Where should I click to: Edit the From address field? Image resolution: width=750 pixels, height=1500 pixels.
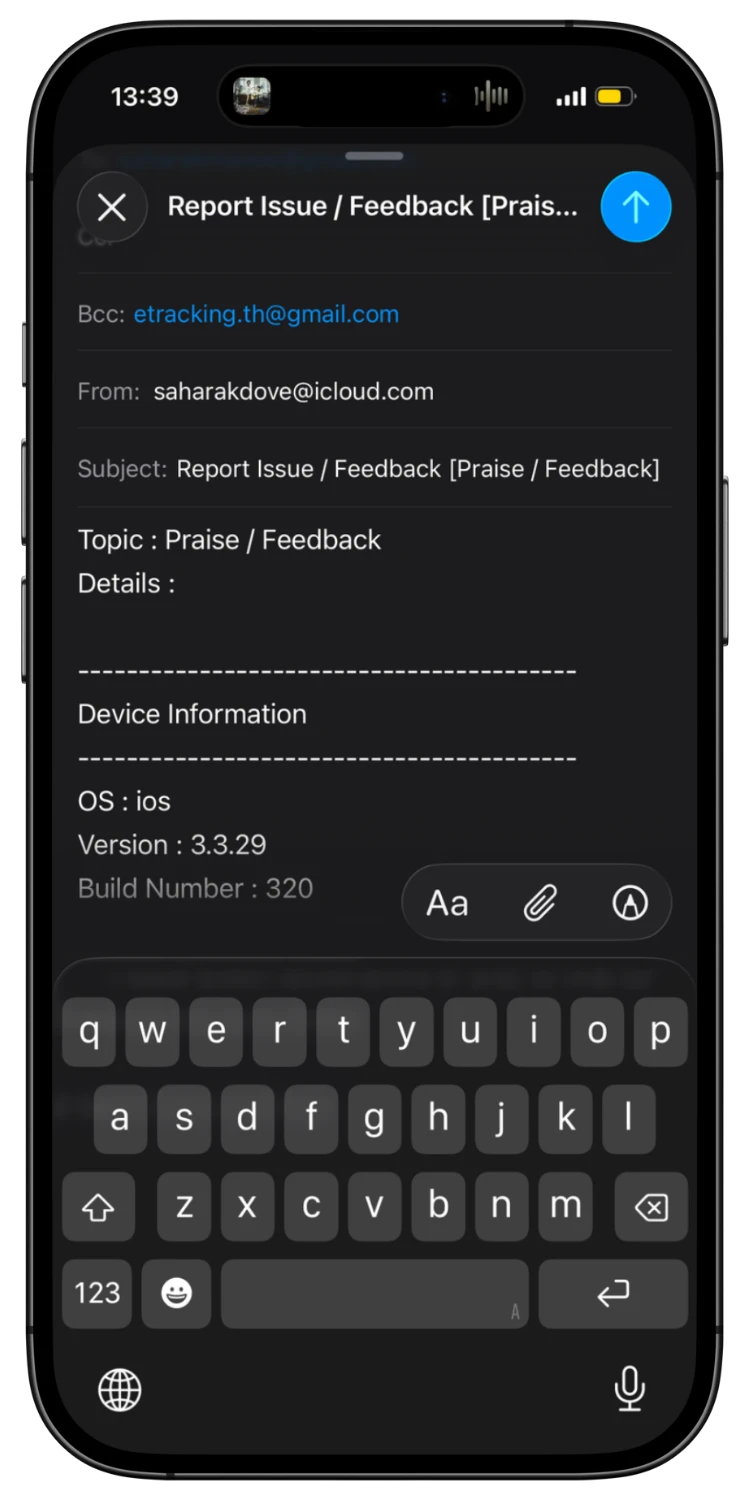375,391
